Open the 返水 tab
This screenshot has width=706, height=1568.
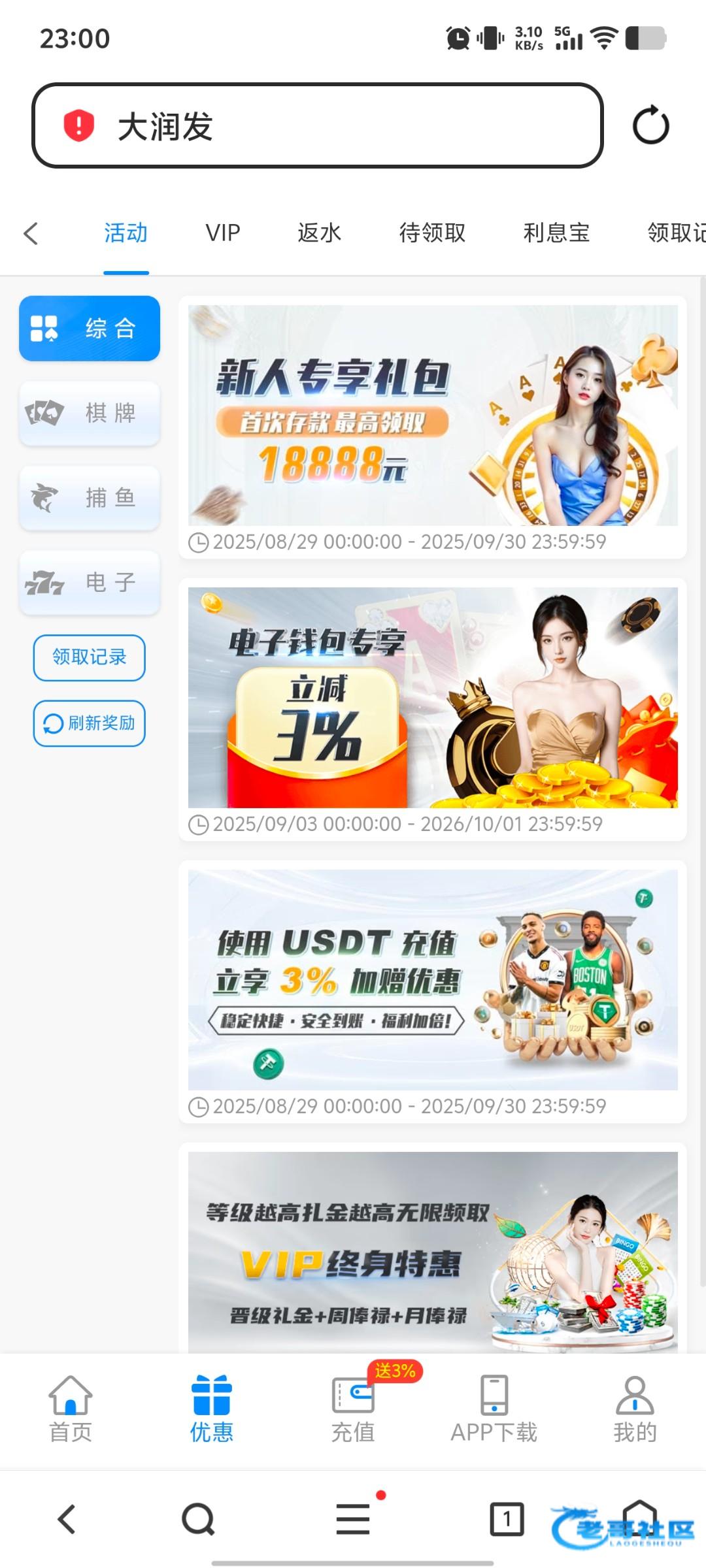pos(319,233)
